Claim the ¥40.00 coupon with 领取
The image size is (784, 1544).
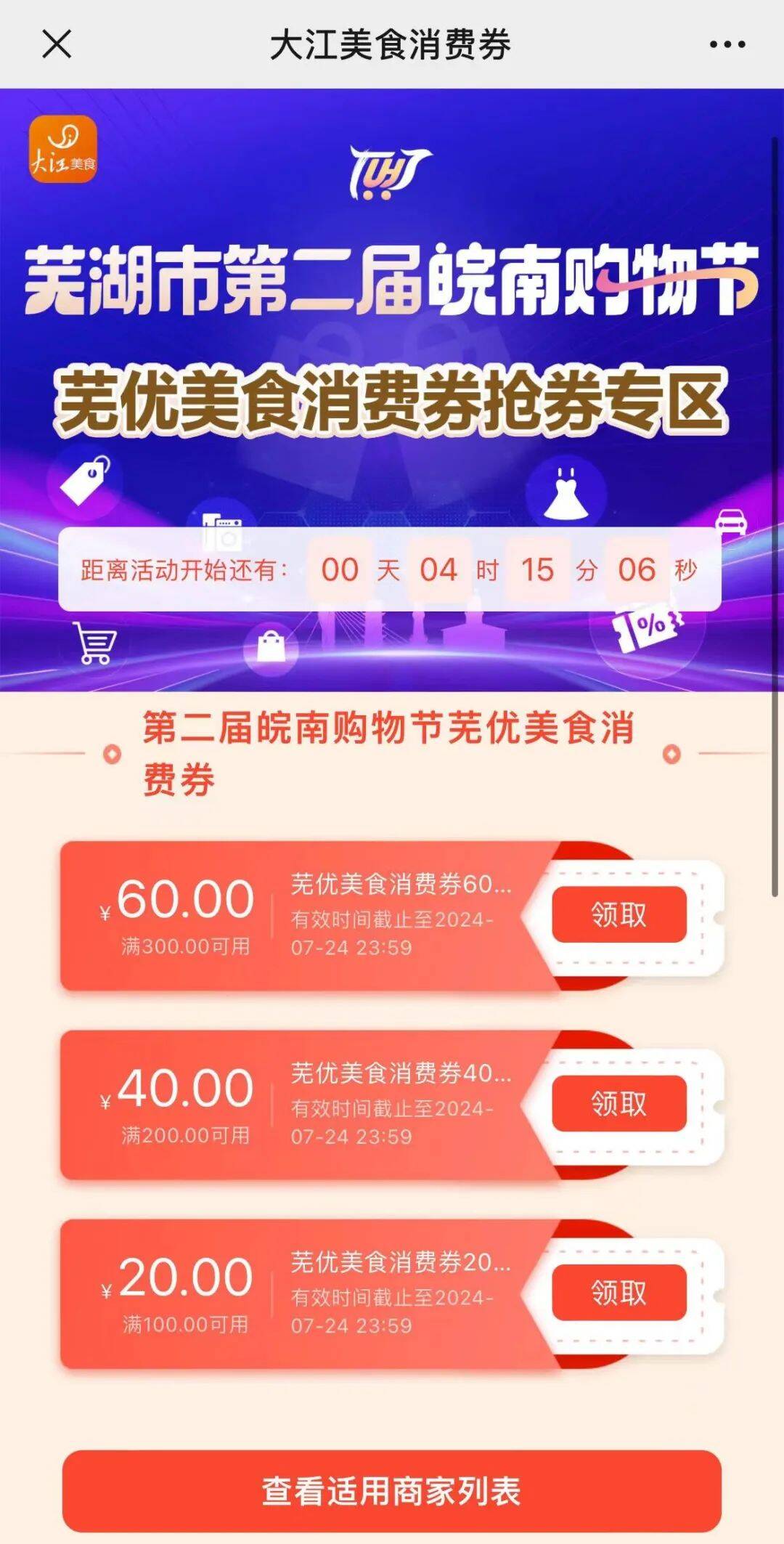618,1103
